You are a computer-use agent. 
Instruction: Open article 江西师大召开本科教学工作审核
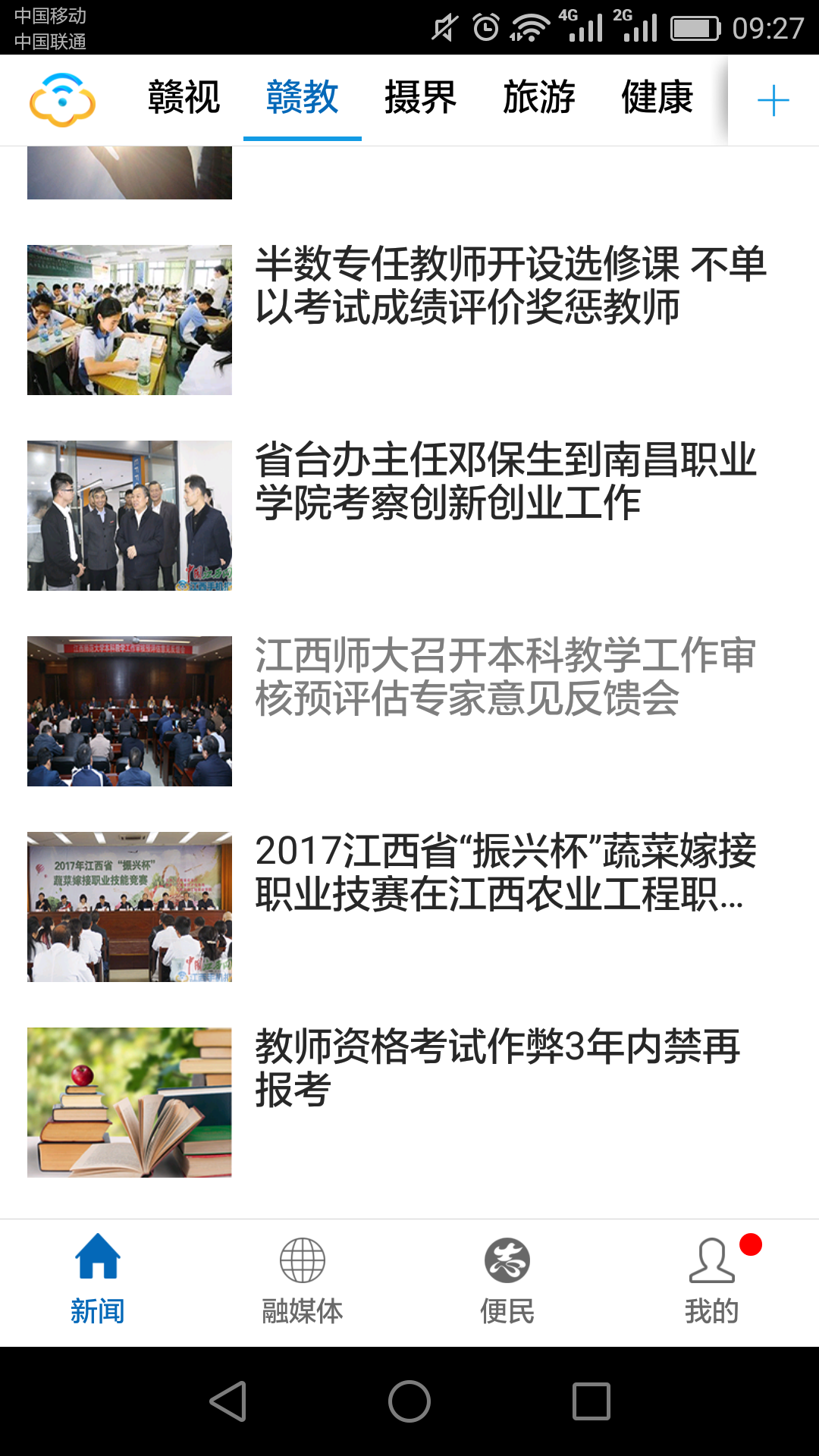pyautogui.click(x=505, y=678)
